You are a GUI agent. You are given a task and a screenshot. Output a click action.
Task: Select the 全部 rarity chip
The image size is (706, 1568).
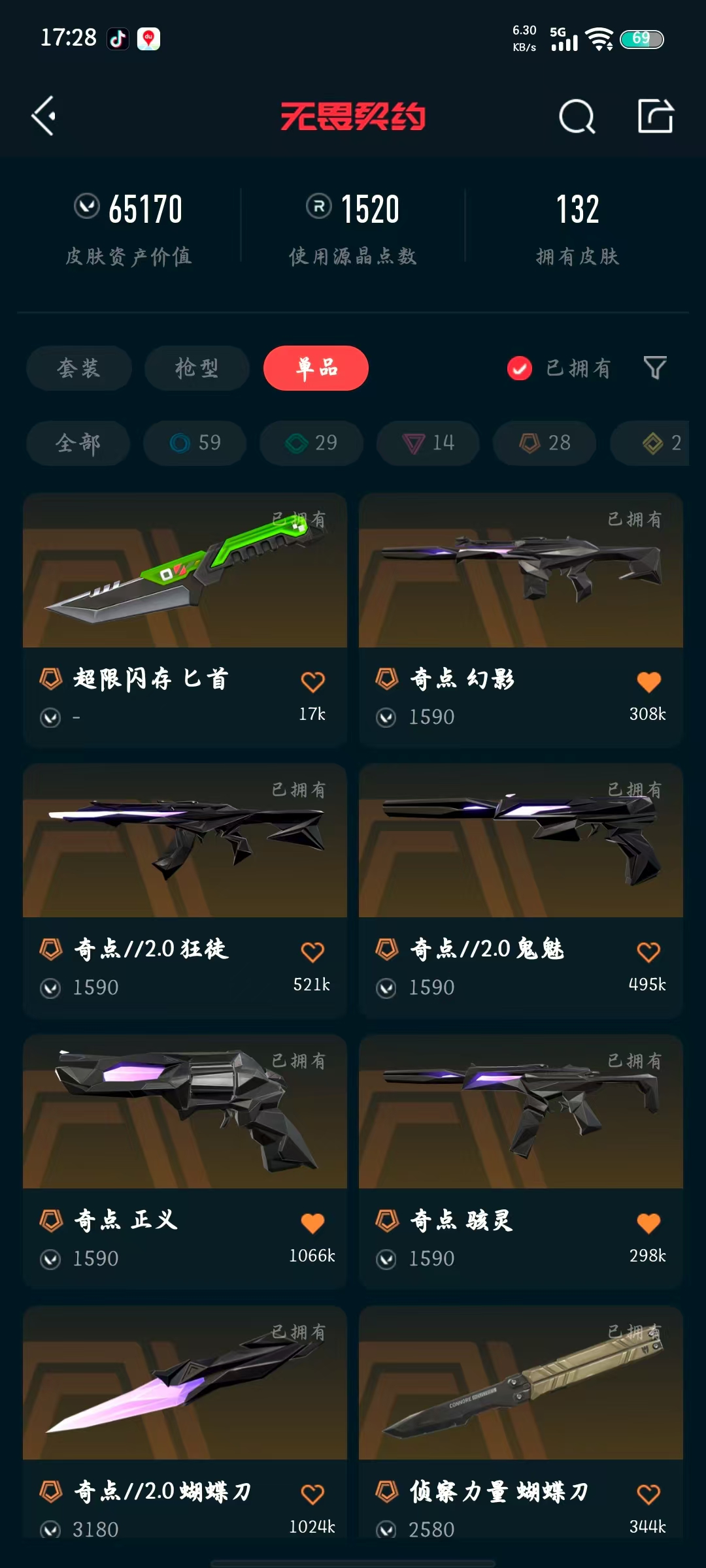pyautogui.click(x=78, y=443)
